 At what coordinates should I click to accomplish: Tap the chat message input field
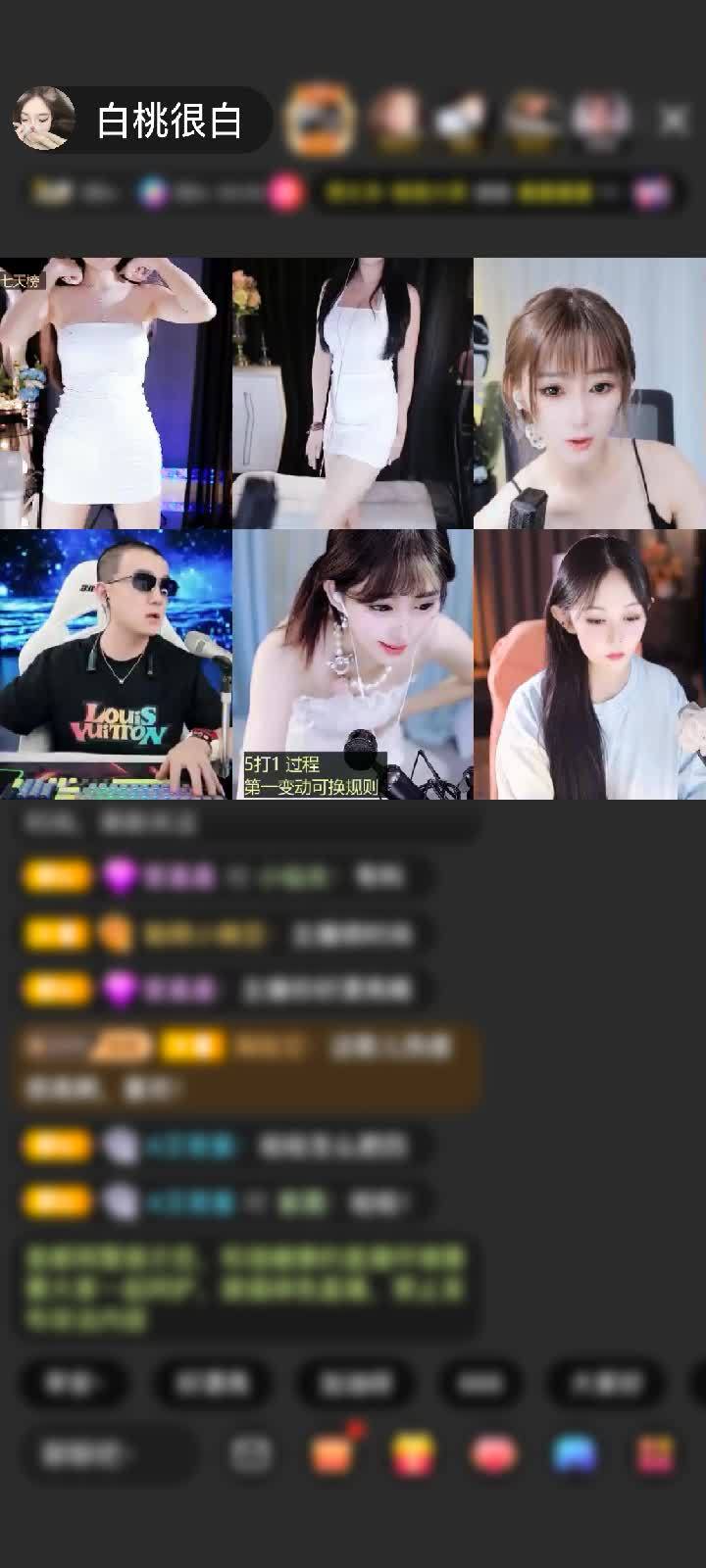tap(108, 1454)
